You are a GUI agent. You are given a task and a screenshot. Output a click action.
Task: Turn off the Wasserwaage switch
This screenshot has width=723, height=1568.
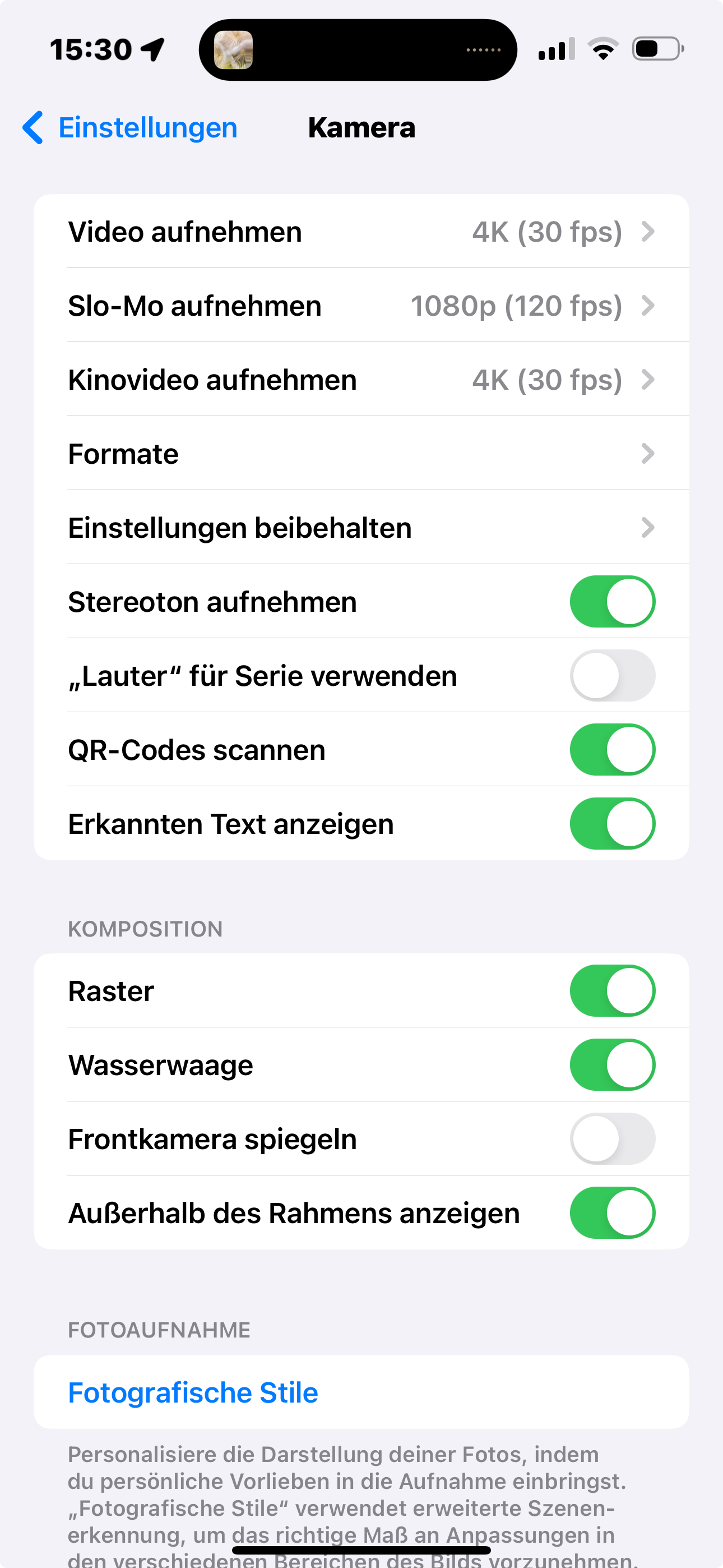pos(611,1065)
